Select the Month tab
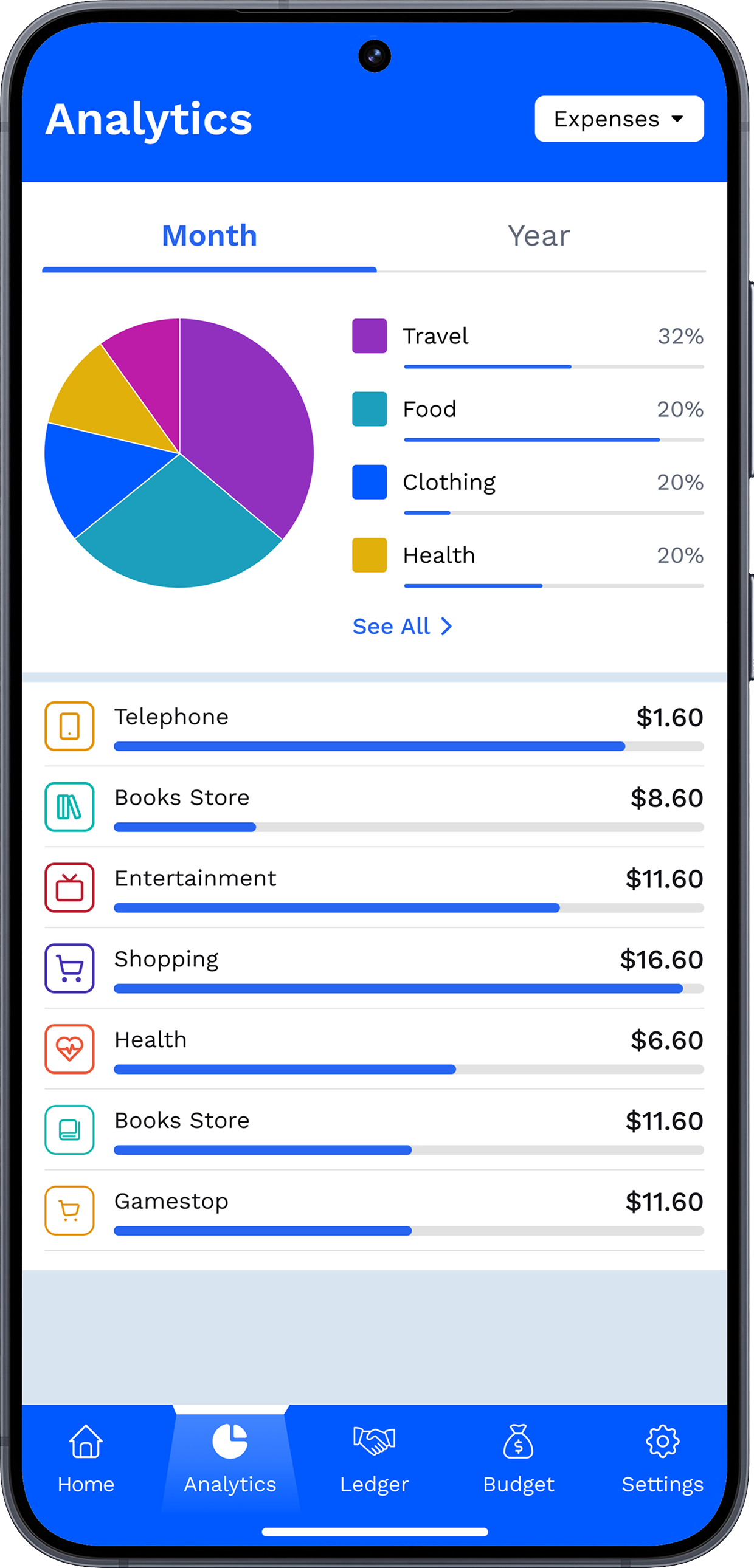 [209, 236]
